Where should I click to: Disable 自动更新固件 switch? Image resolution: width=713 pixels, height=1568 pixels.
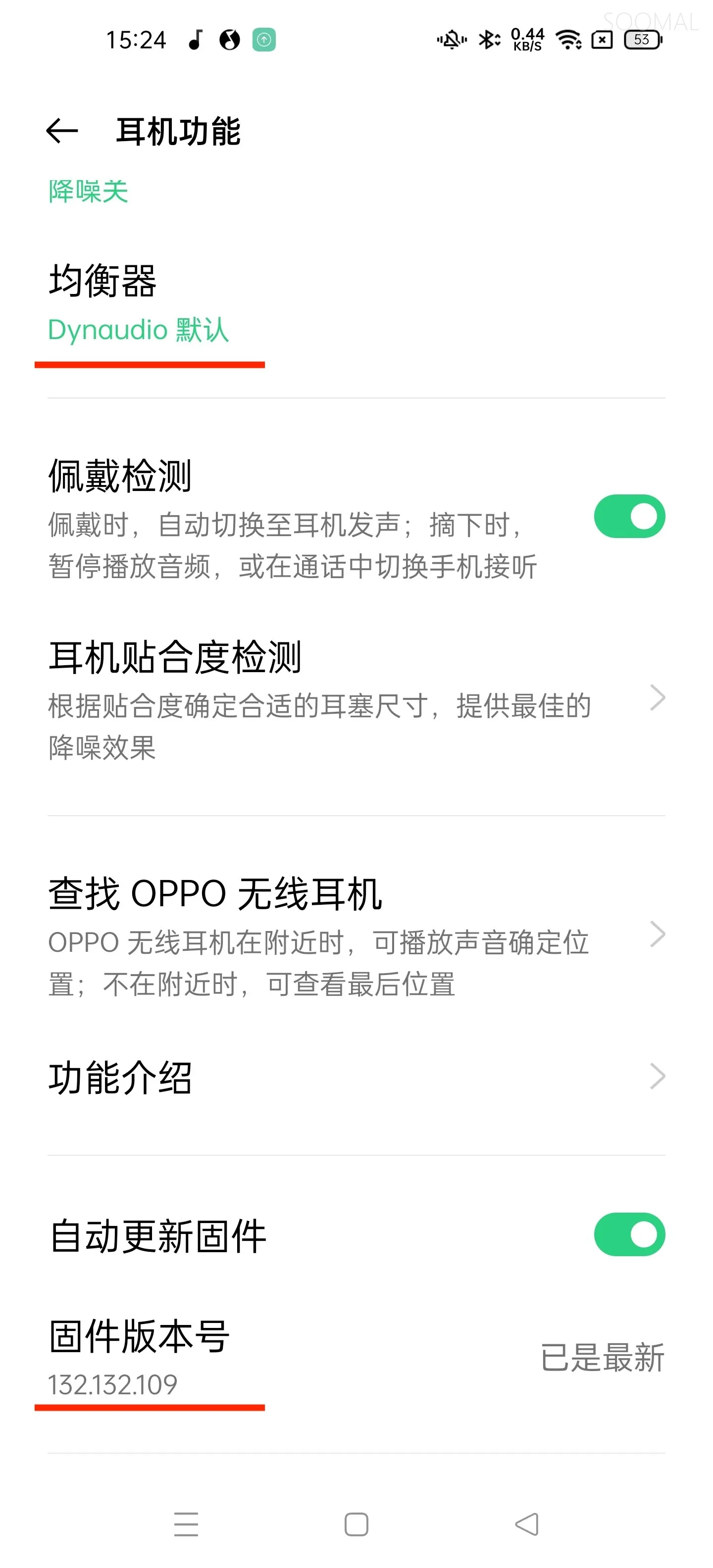coord(629,1234)
